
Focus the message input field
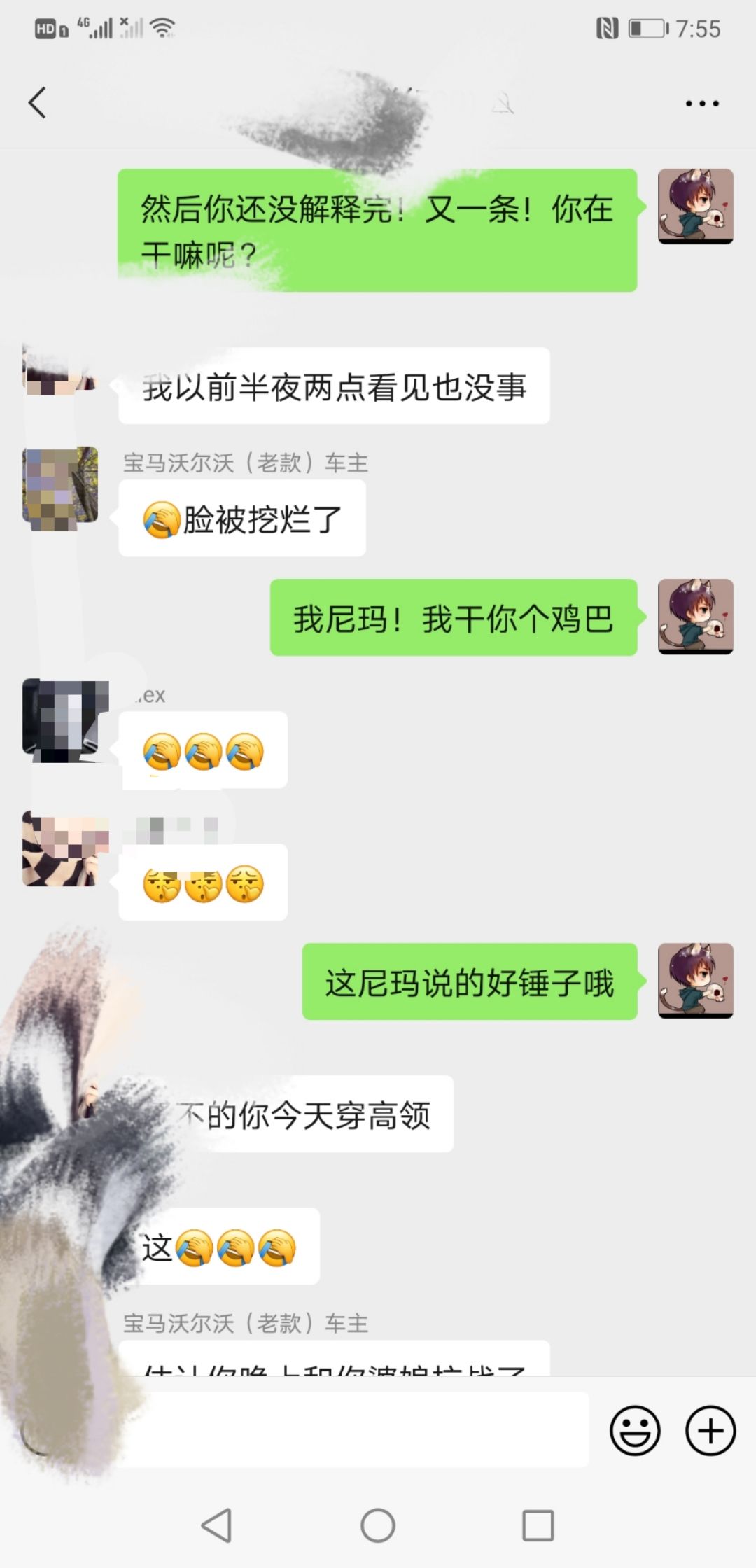click(x=350, y=1430)
